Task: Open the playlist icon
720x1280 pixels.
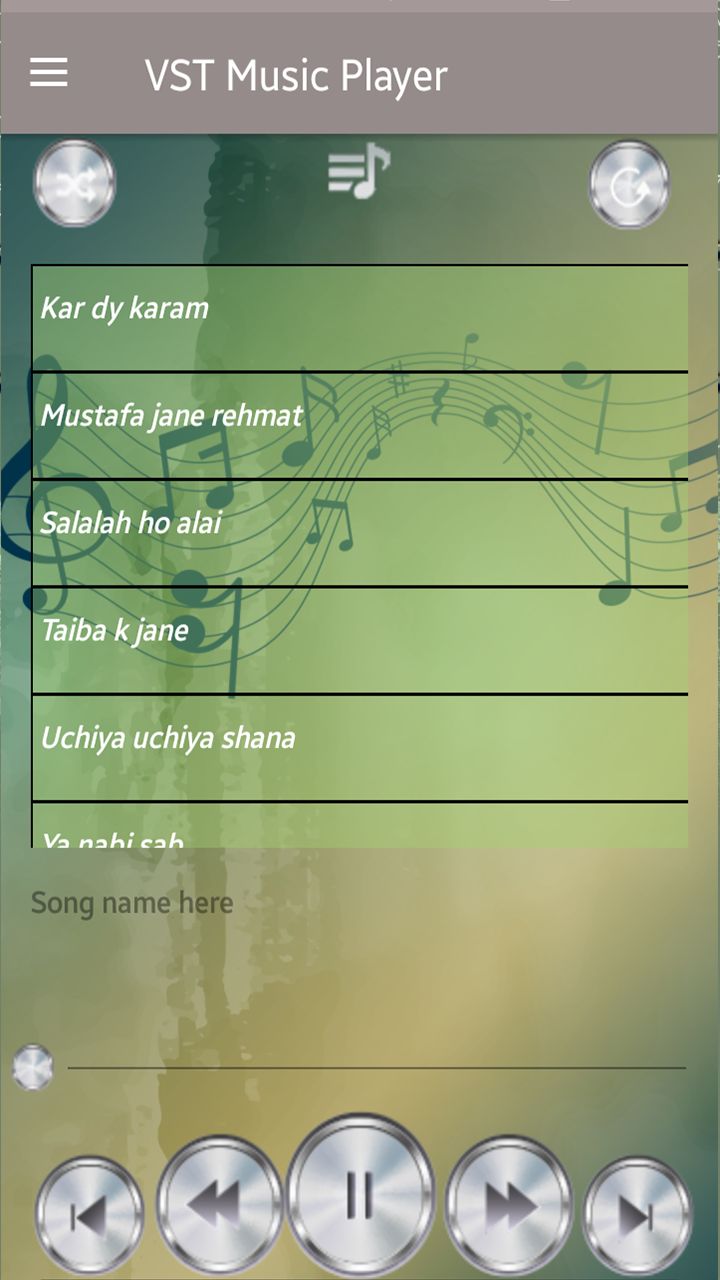Action: tap(359, 171)
